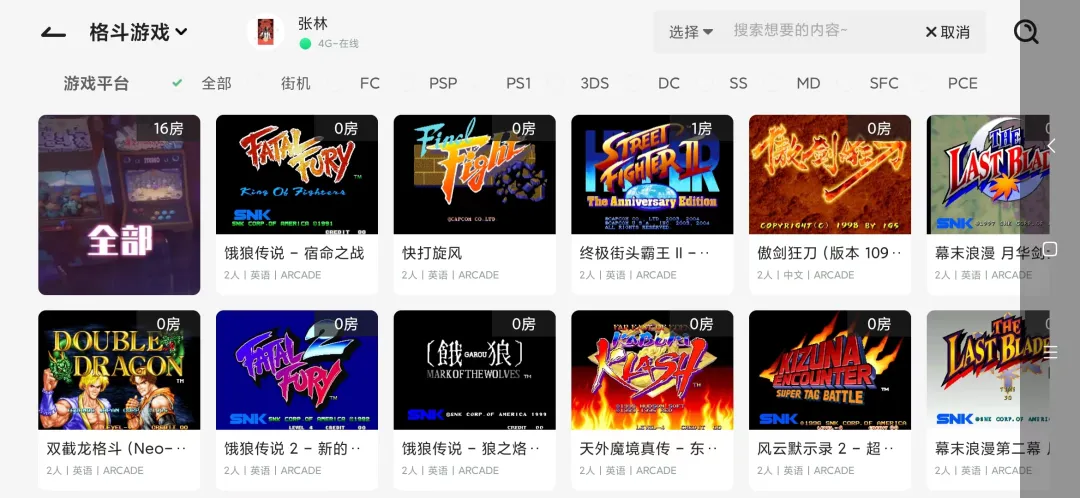Open the 全部 16房 tile
The width and height of the screenshot is (1080, 498).
119,205
